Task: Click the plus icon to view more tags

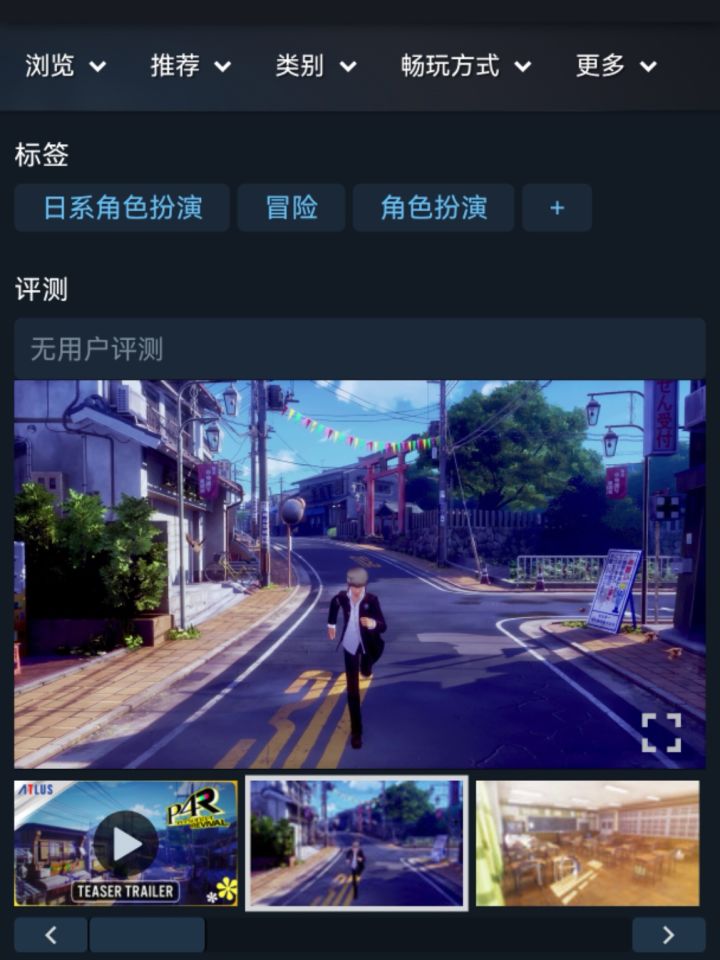Action: (557, 208)
